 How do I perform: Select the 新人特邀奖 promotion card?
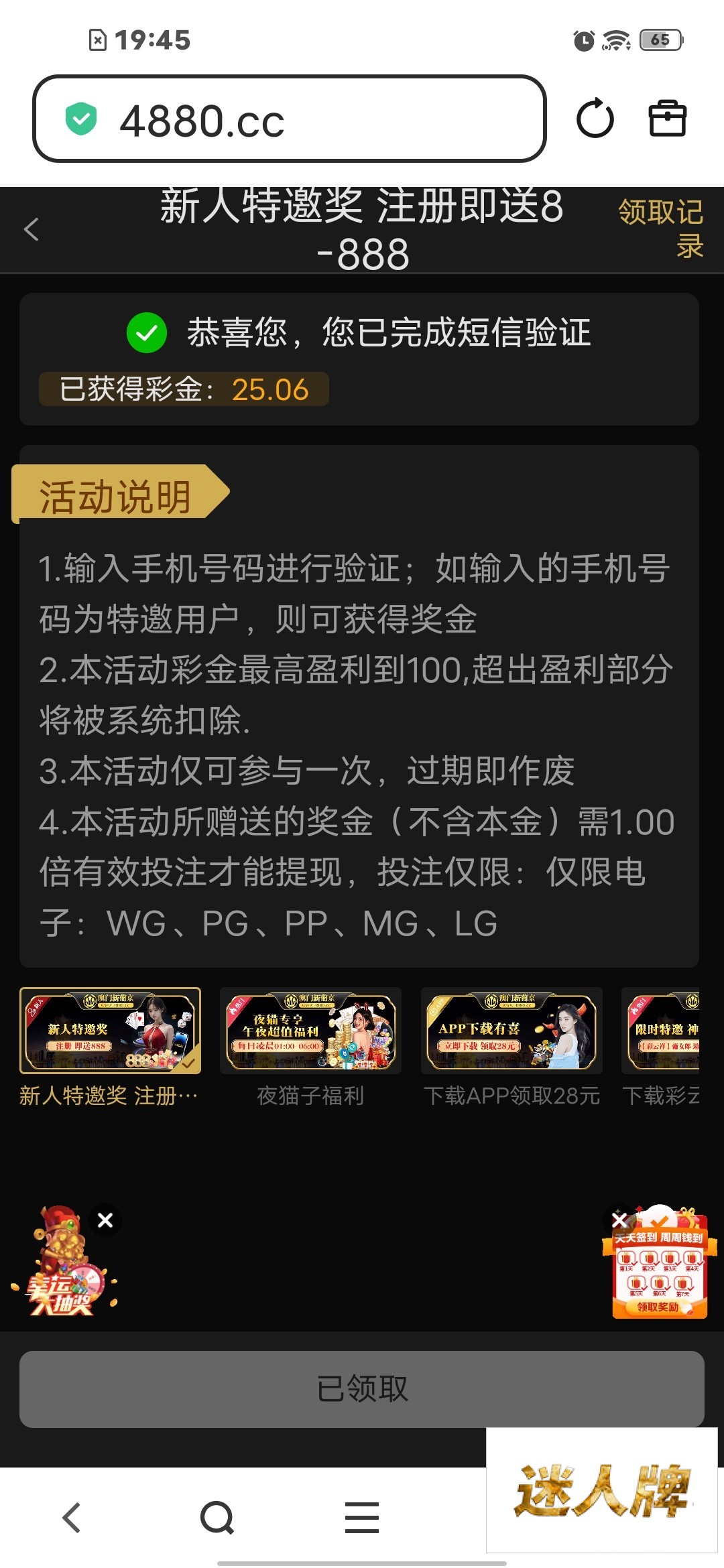(110, 1031)
